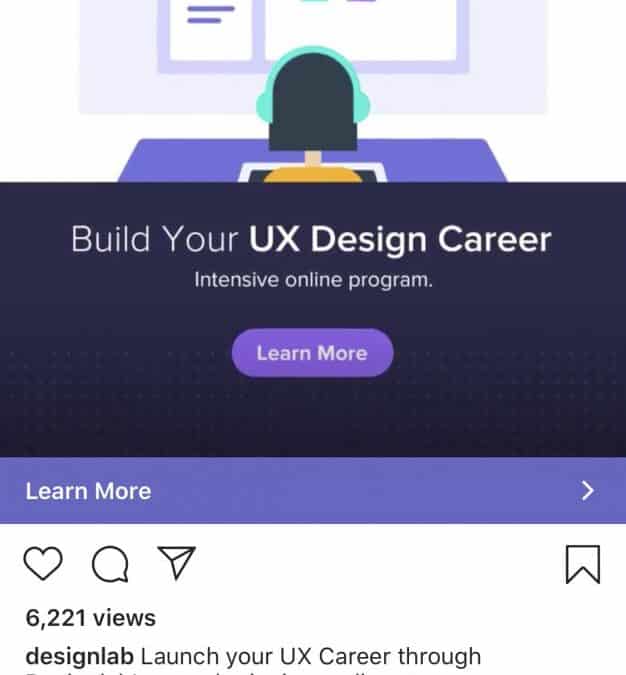Like the designlab post
The height and width of the screenshot is (675, 626).
coord(43,565)
